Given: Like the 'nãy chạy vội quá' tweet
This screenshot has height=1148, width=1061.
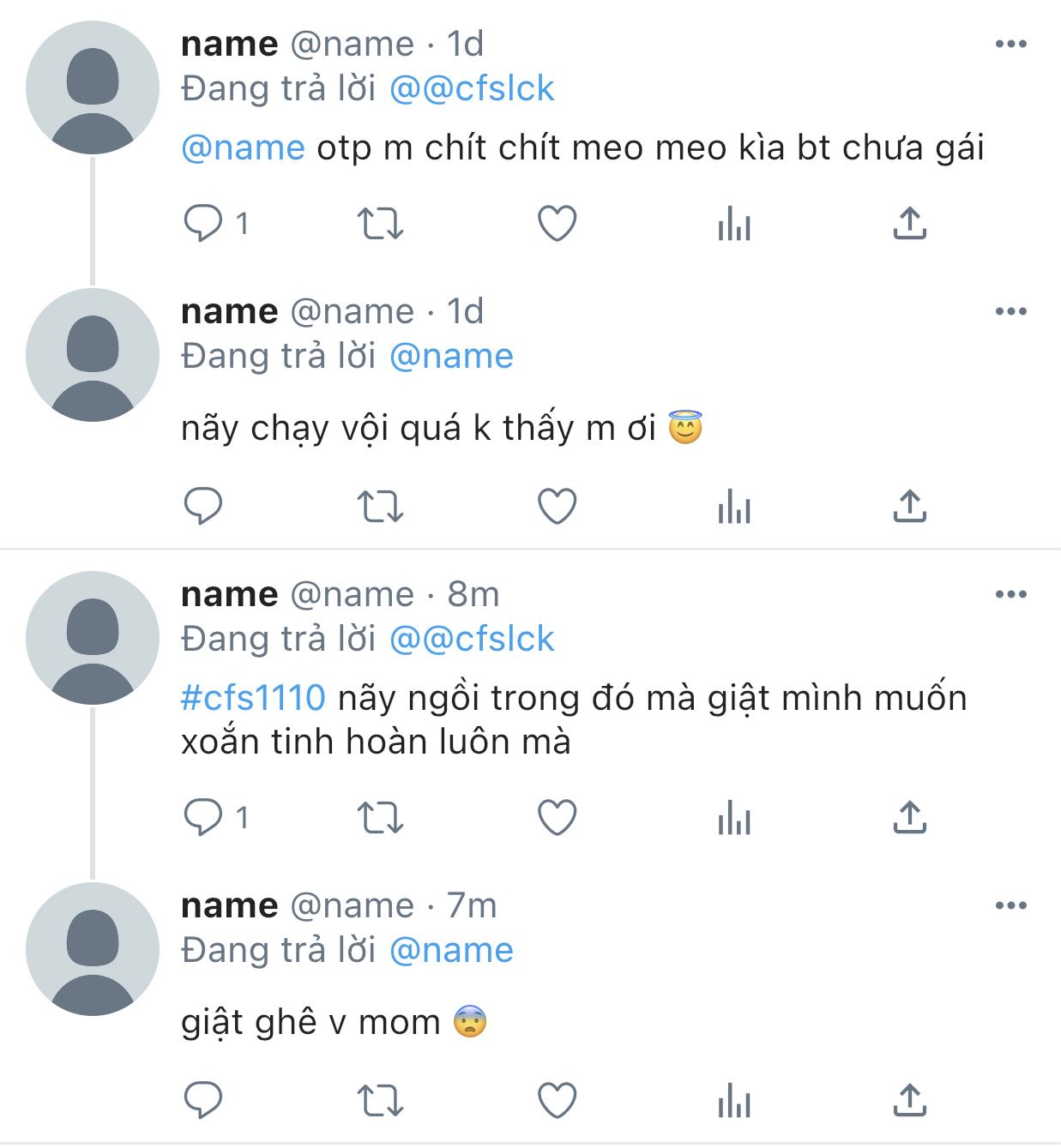Looking at the screenshot, I should 557,506.
